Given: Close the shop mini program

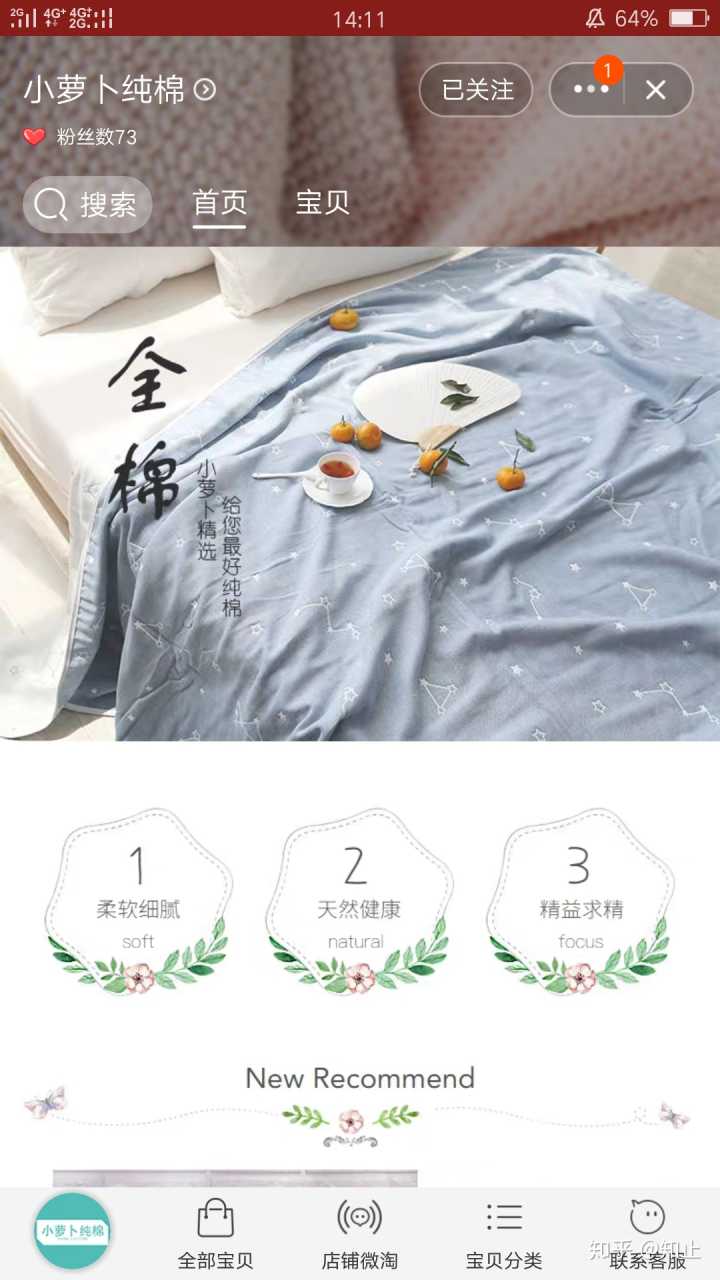Looking at the screenshot, I should [656, 90].
